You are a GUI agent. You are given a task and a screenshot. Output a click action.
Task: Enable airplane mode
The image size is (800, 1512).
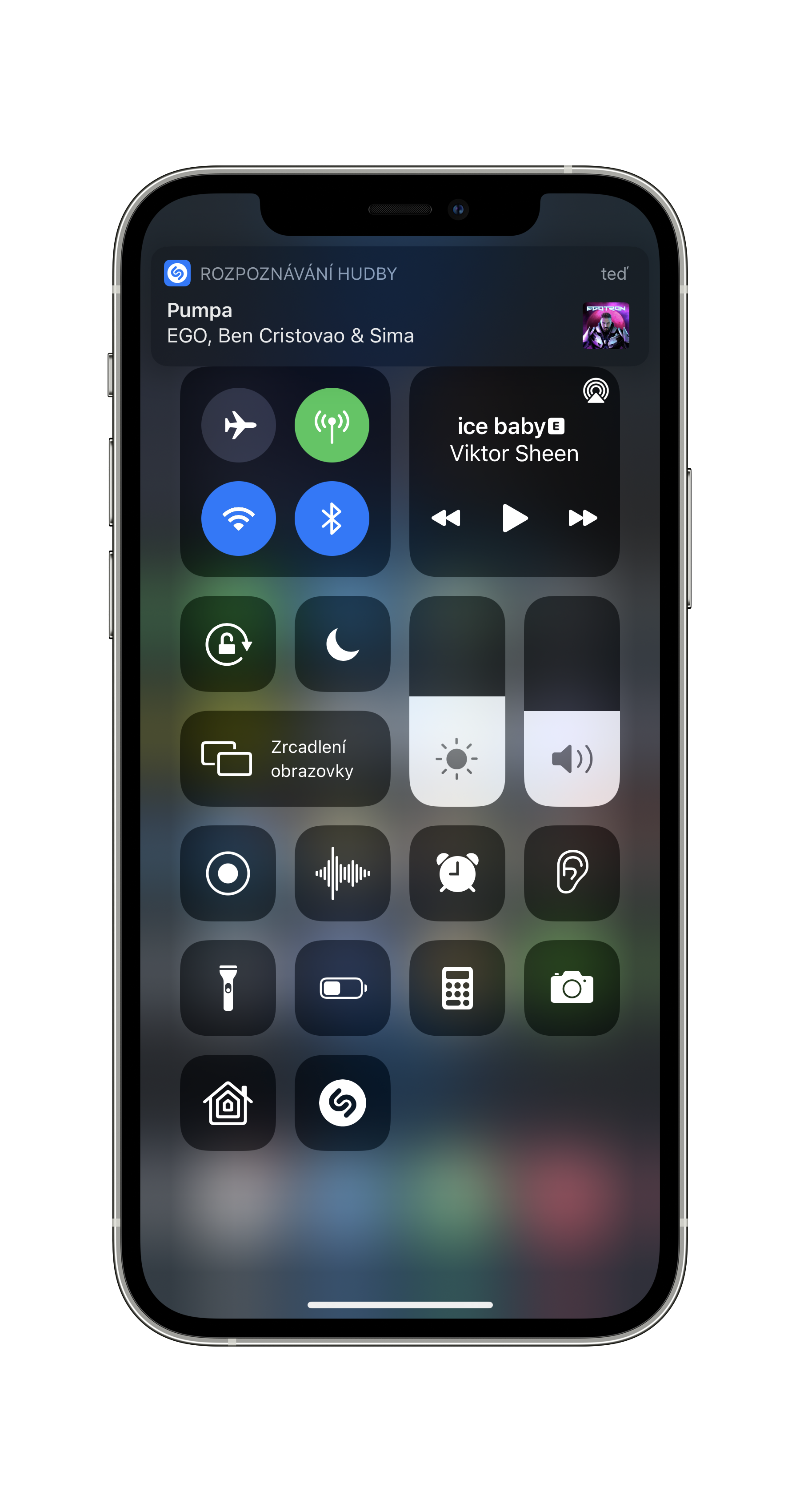tap(238, 425)
